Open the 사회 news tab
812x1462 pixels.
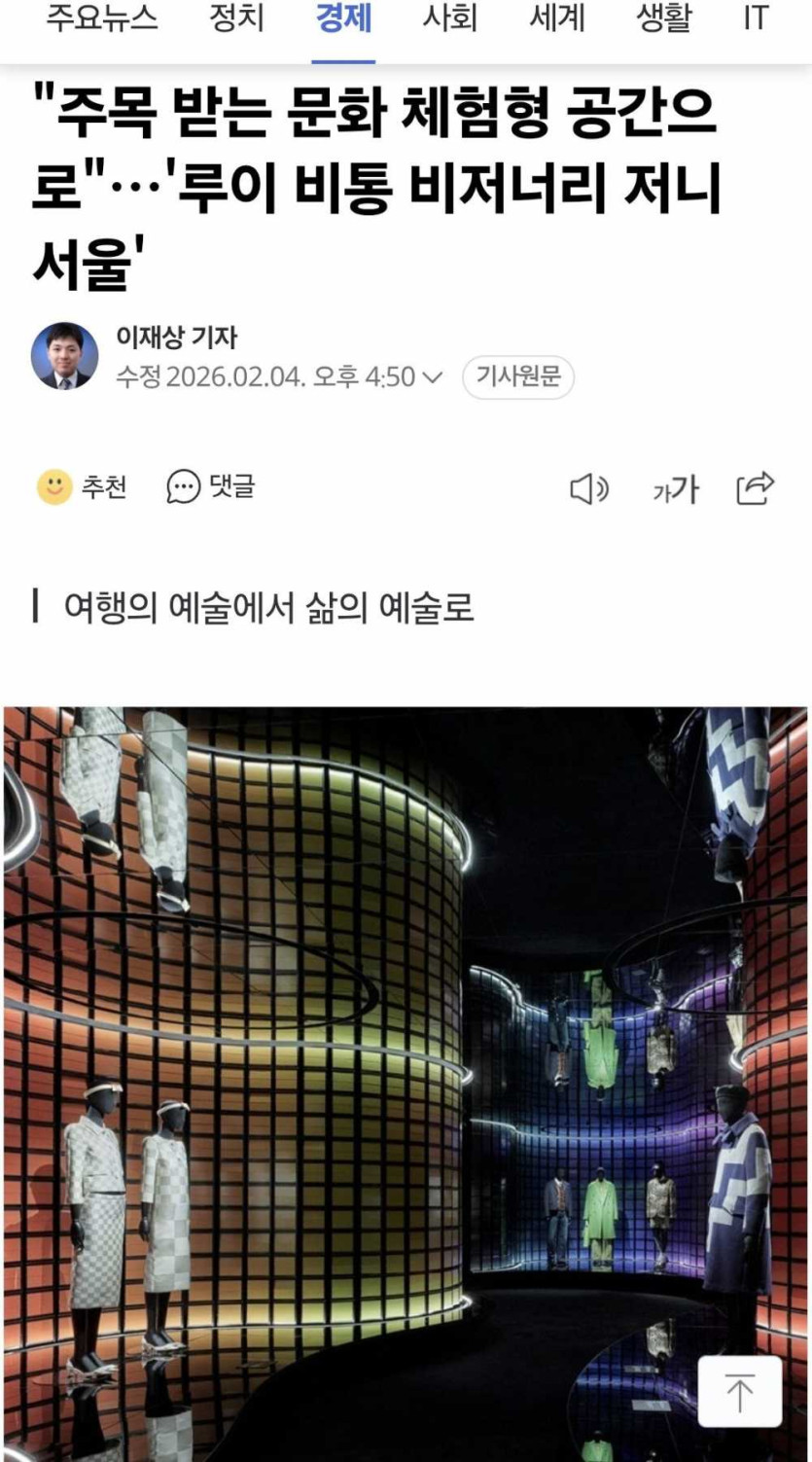pyautogui.click(x=449, y=19)
